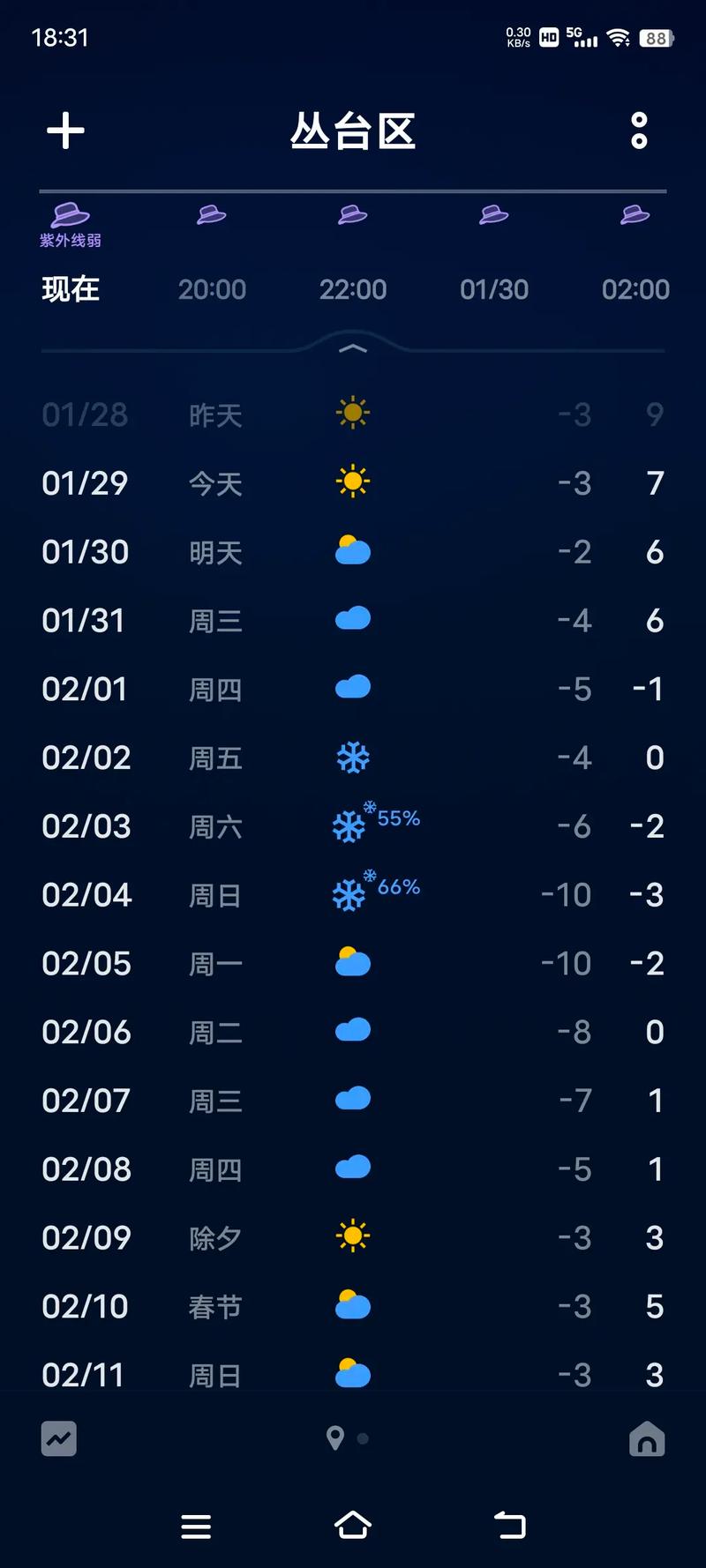Tap the location pin icon at bottom center
706x1568 pixels.
[336, 1438]
